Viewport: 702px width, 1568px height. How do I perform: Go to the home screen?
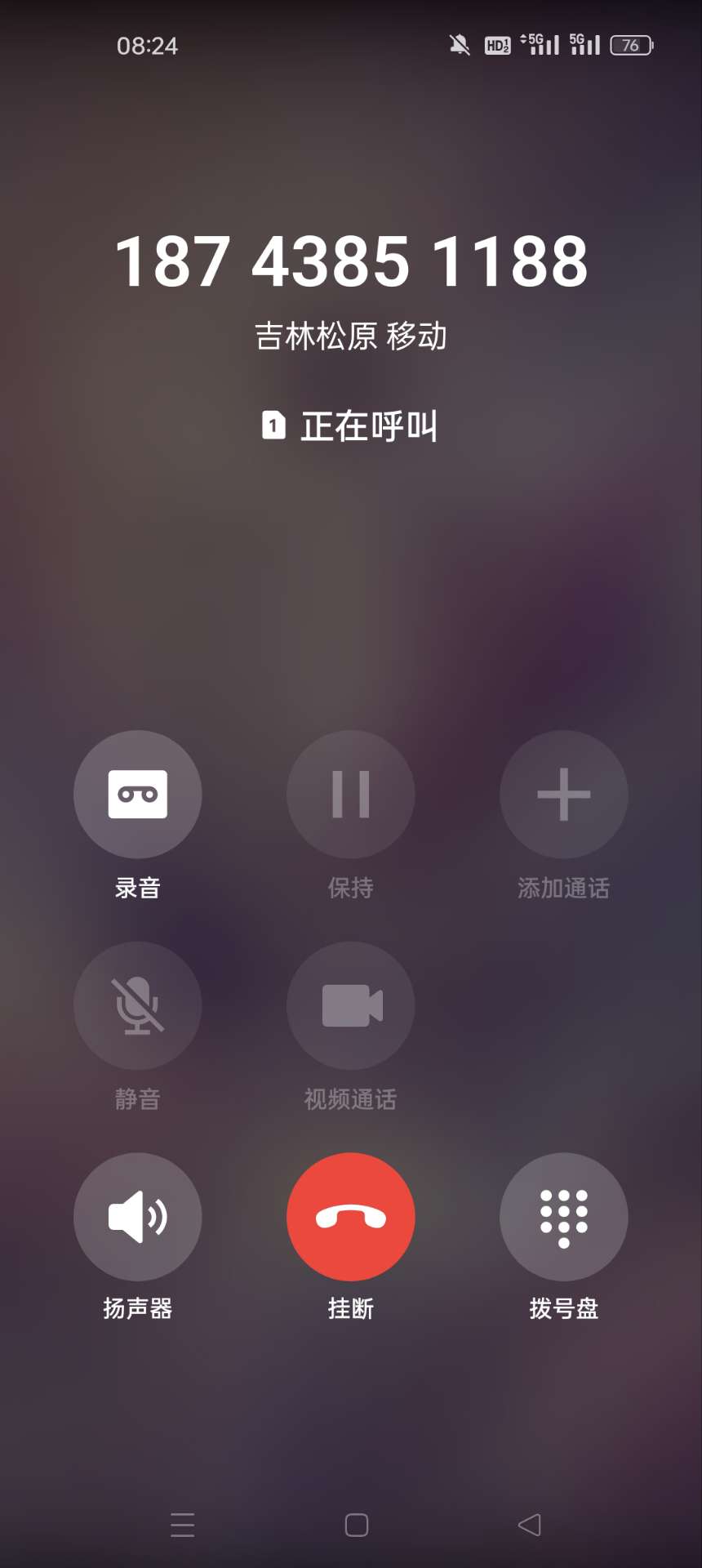pyautogui.click(x=357, y=1525)
